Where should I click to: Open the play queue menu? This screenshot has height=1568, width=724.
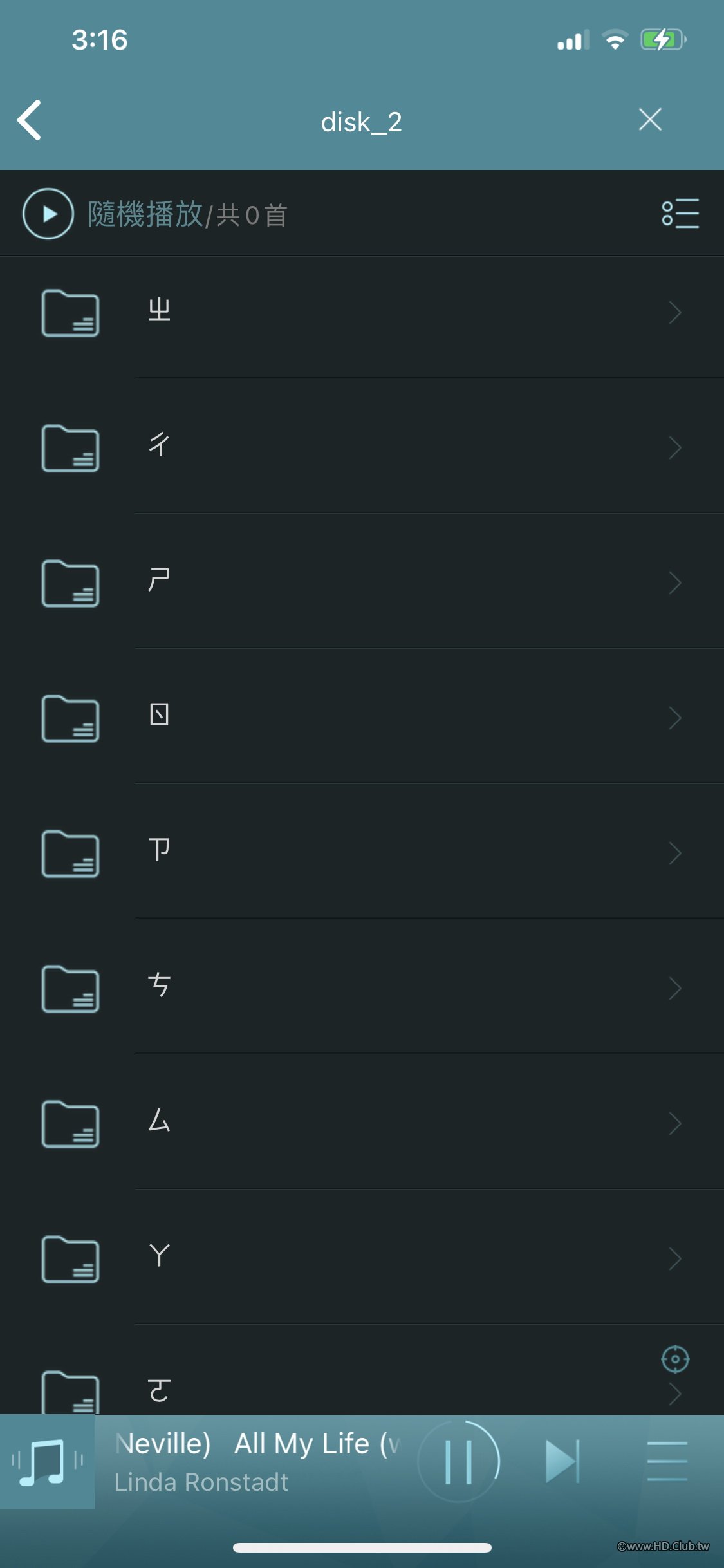tap(667, 1461)
